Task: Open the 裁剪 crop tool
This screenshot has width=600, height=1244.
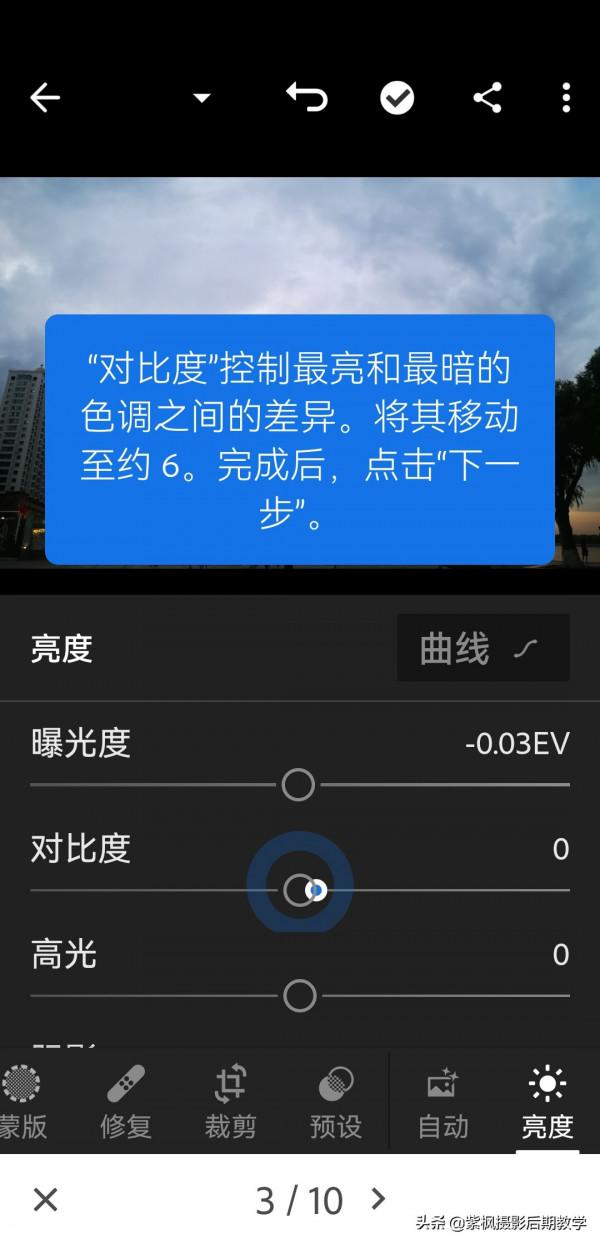Action: (x=231, y=1103)
